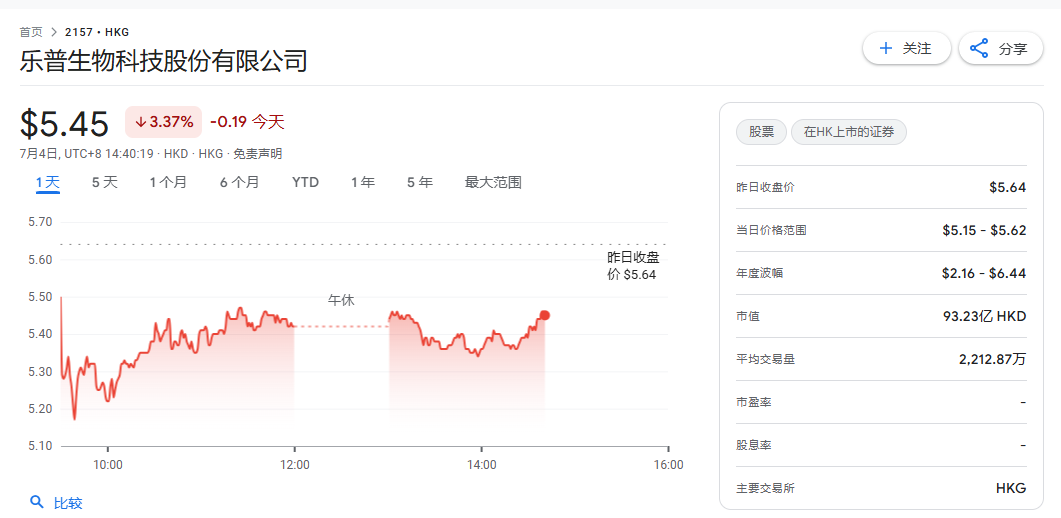Screen dimensions: 1061x518
Task: Select the 1 天 time range
Action: pyautogui.click(x=48, y=182)
